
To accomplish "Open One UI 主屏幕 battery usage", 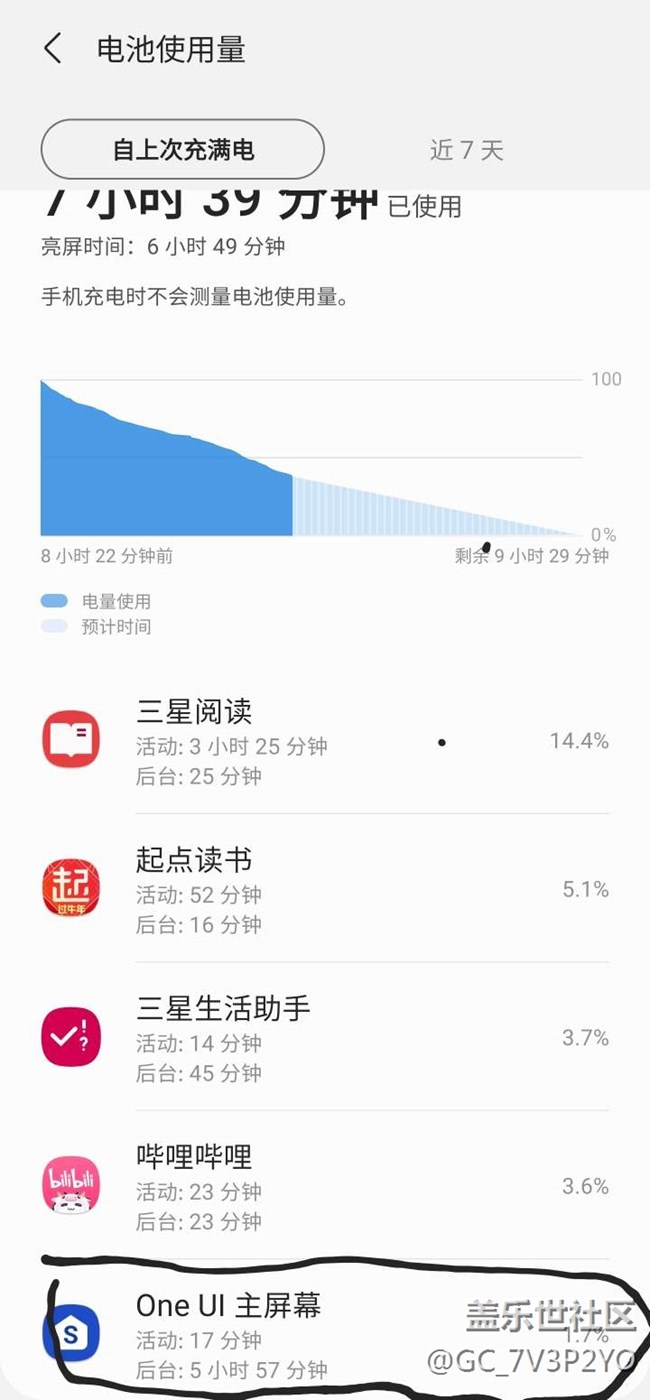I will (325, 1330).
